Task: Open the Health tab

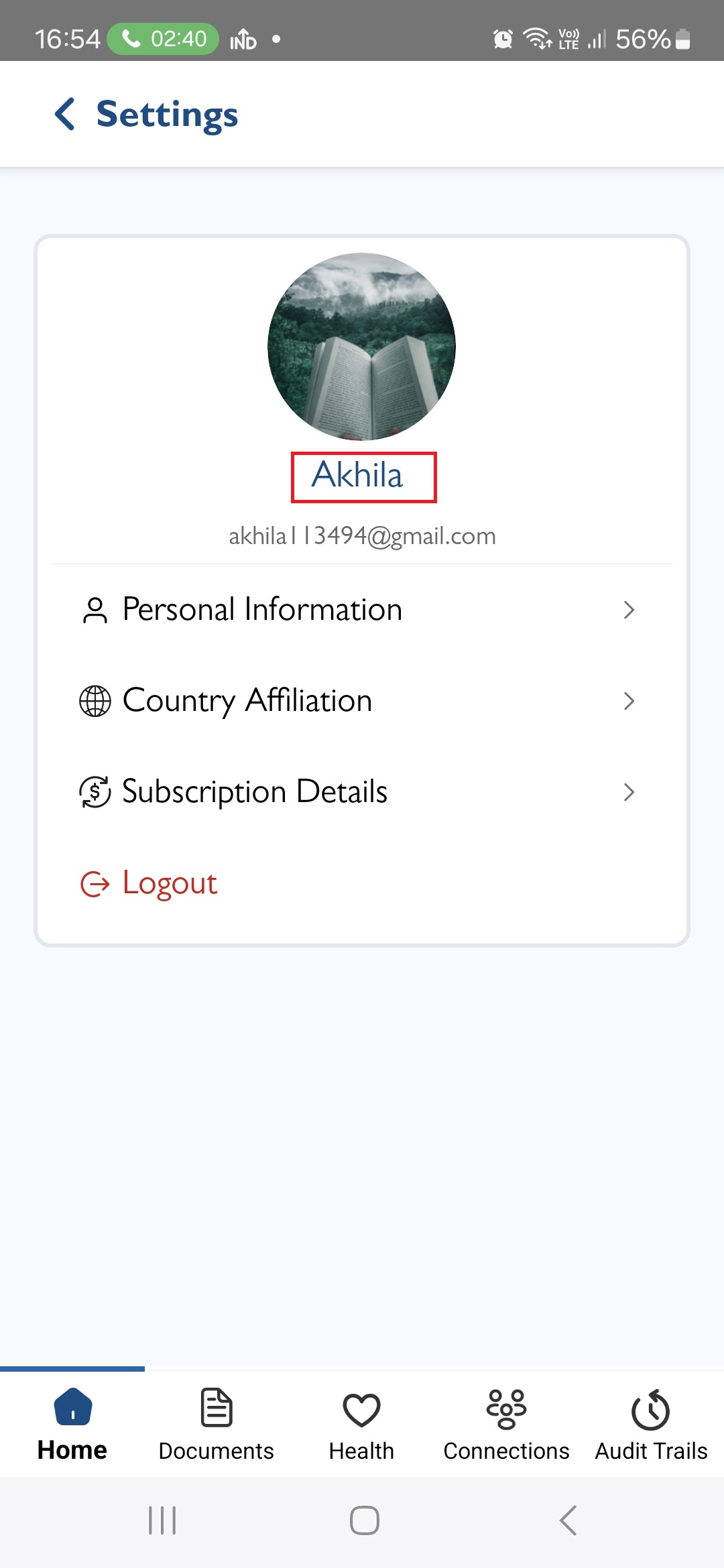Action: 362,1425
